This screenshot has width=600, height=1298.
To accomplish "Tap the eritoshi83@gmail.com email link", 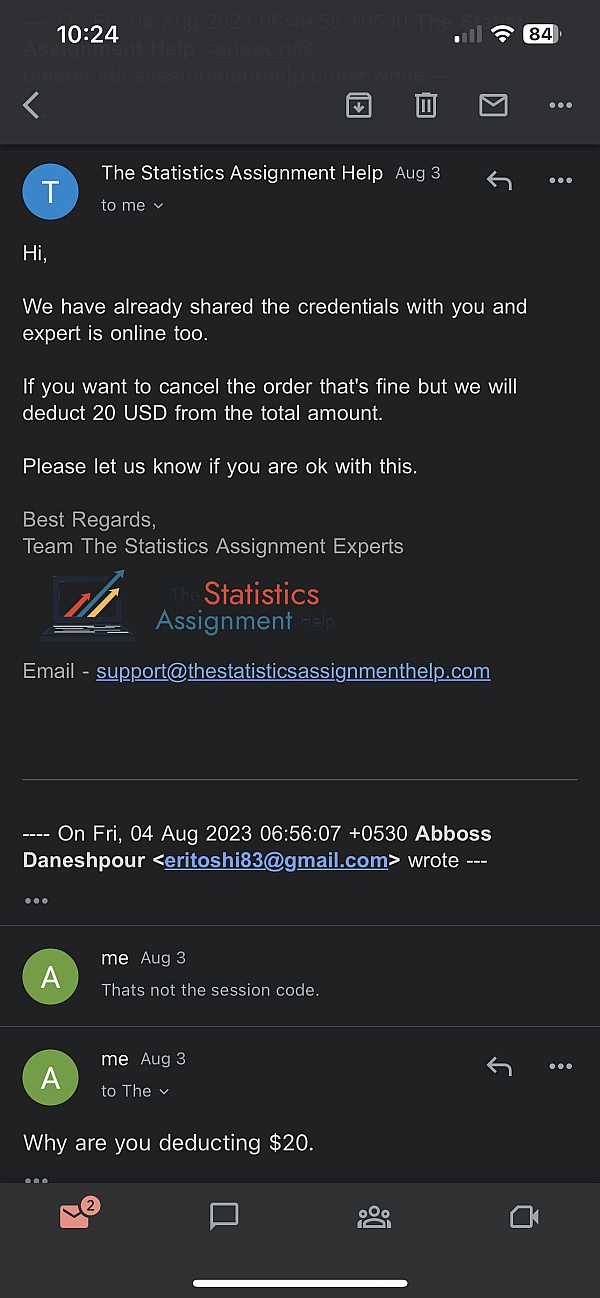I will pos(276,860).
